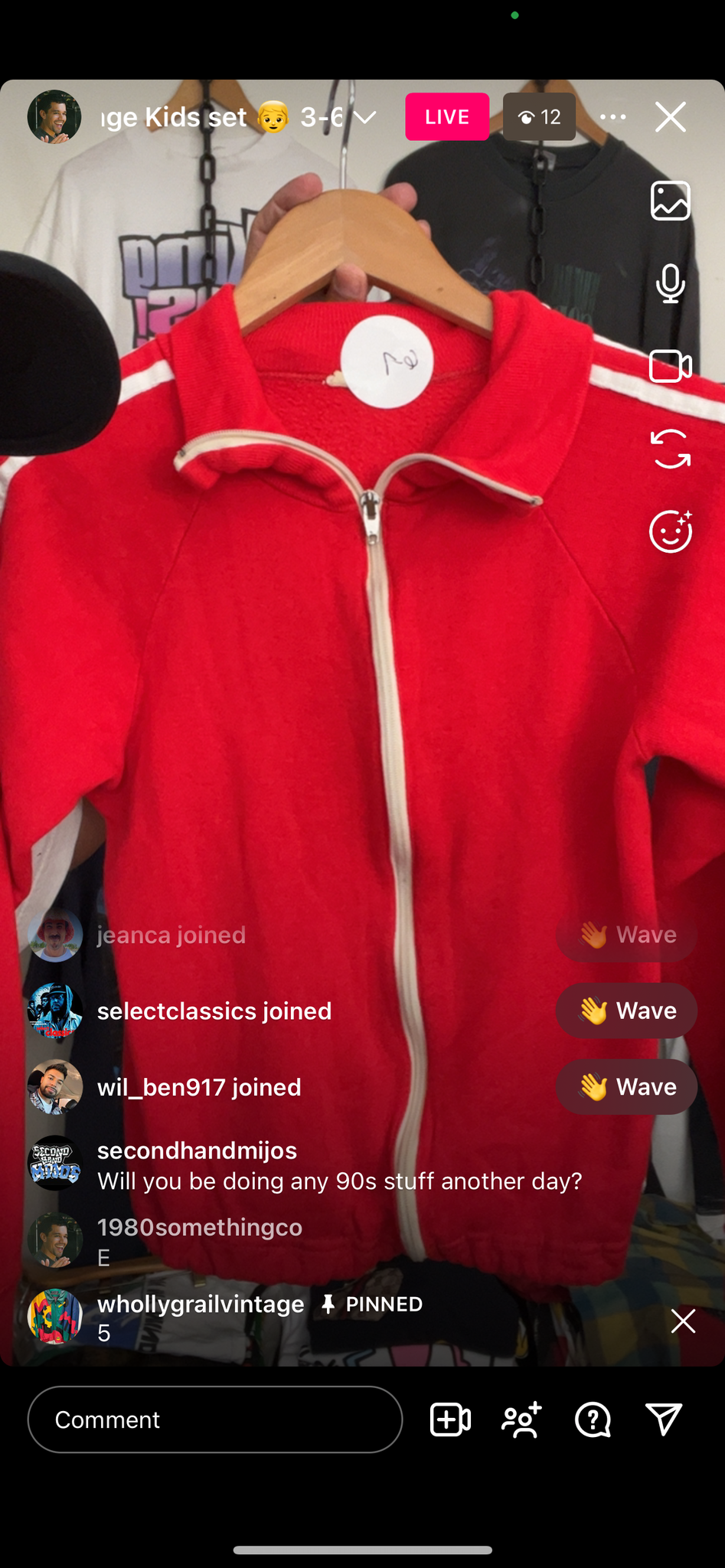Flip the camera

click(671, 449)
